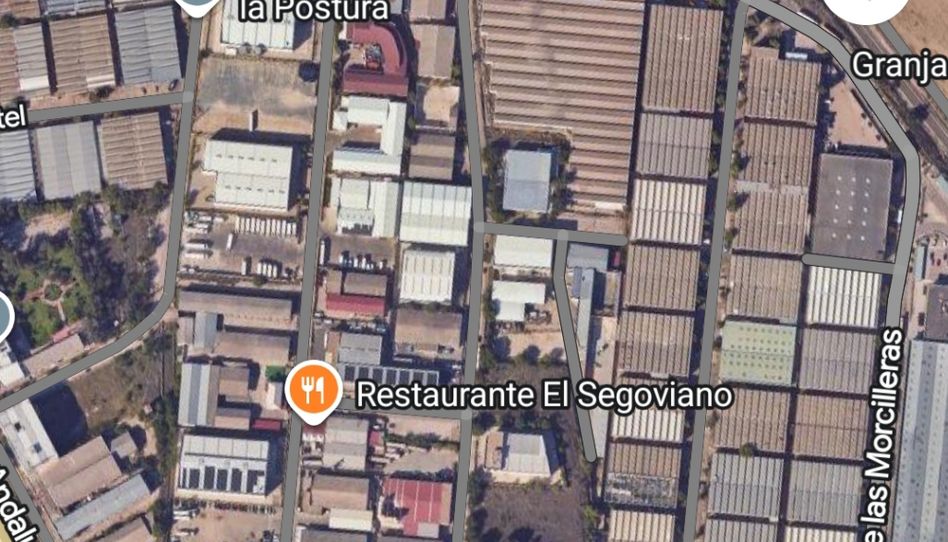Select the place pin above la Postura label
The height and width of the screenshot is (542, 948).
point(199,6)
